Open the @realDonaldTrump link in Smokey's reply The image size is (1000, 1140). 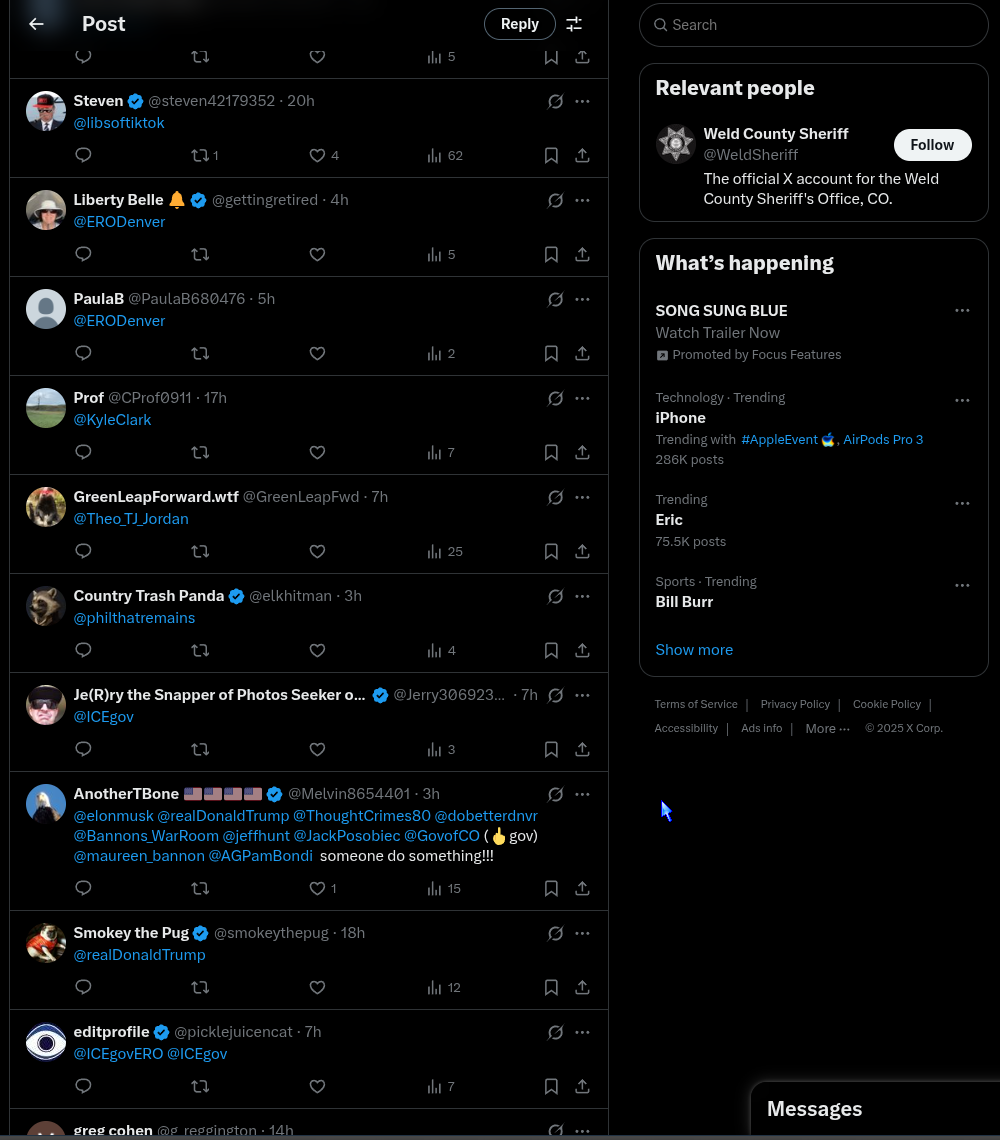(139, 955)
